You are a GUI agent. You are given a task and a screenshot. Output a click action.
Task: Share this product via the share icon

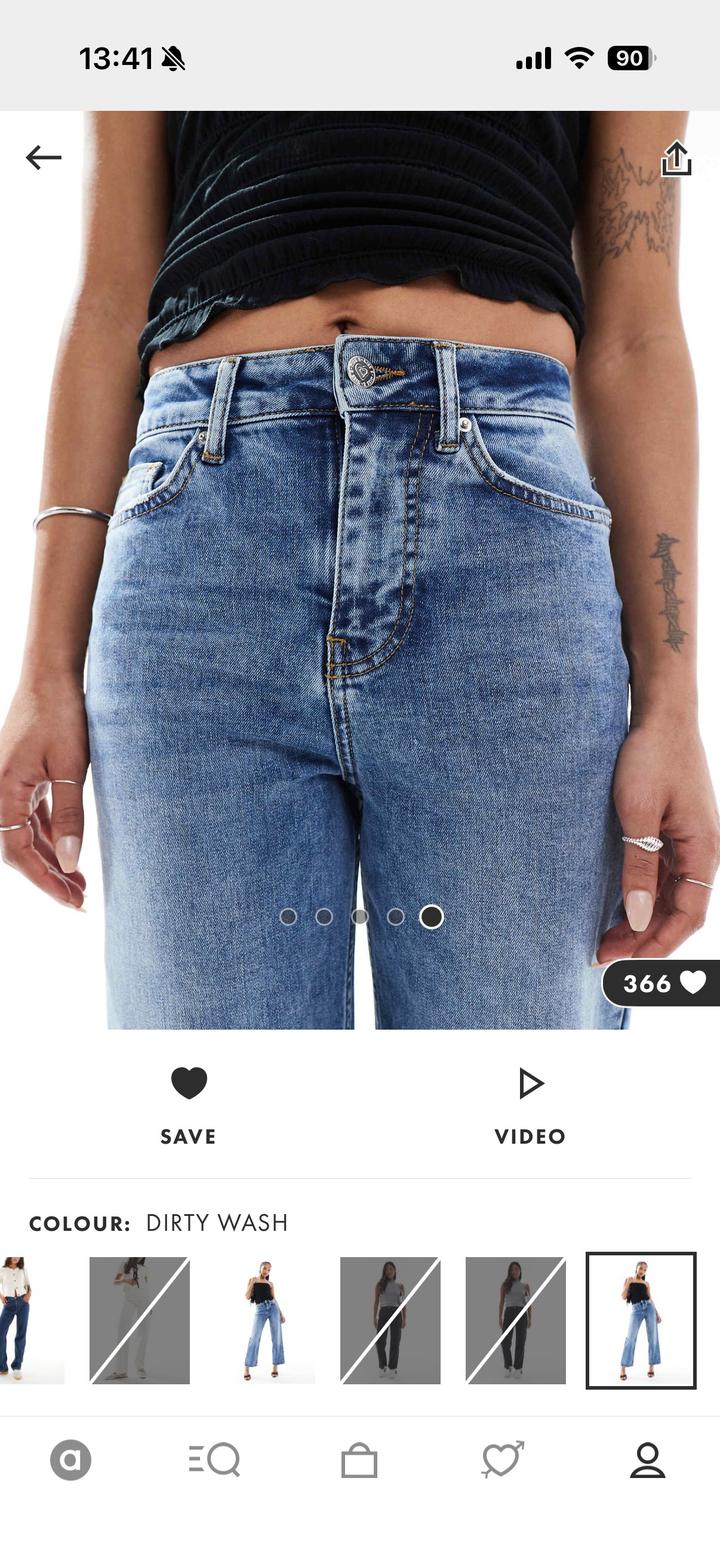pyautogui.click(x=679, y=156)
